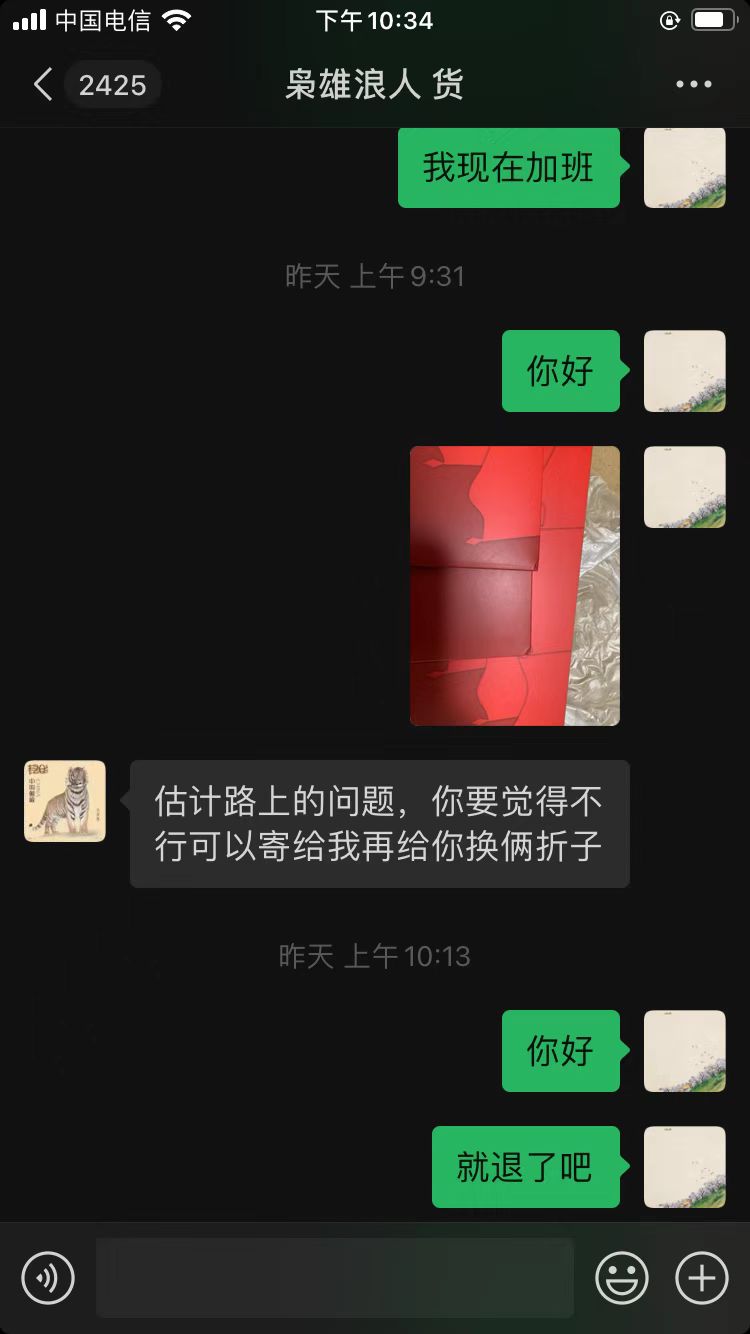The image size is (750, 1334).
Task: Tap my avatar beside 就退了吧 message
Action: (685, 1167)
